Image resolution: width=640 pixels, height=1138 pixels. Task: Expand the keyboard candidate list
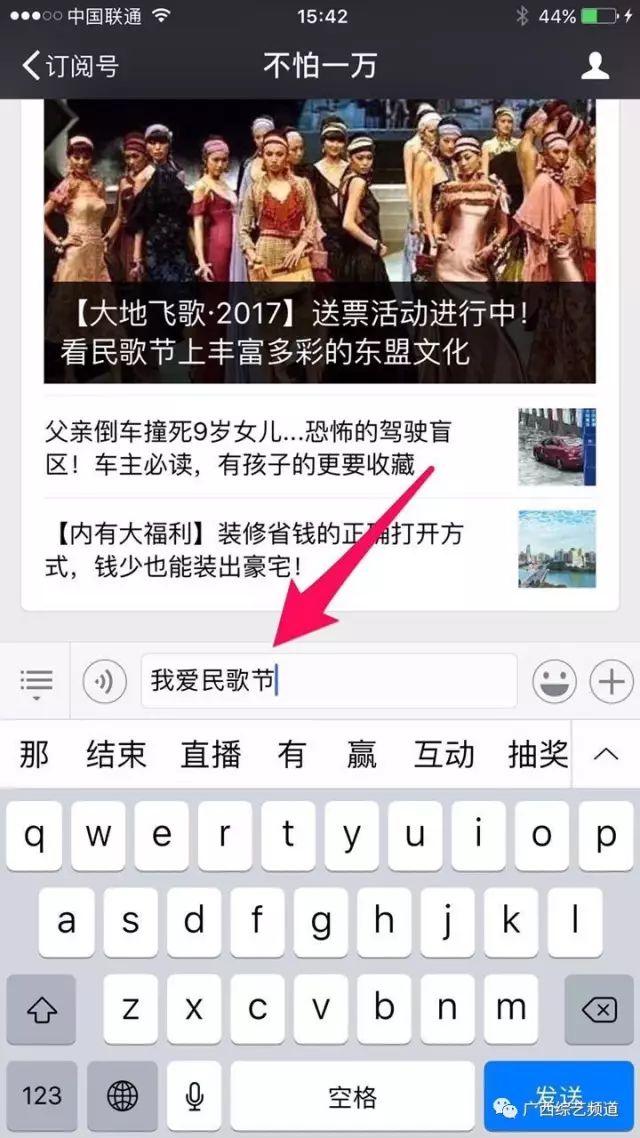click(606, 755)
